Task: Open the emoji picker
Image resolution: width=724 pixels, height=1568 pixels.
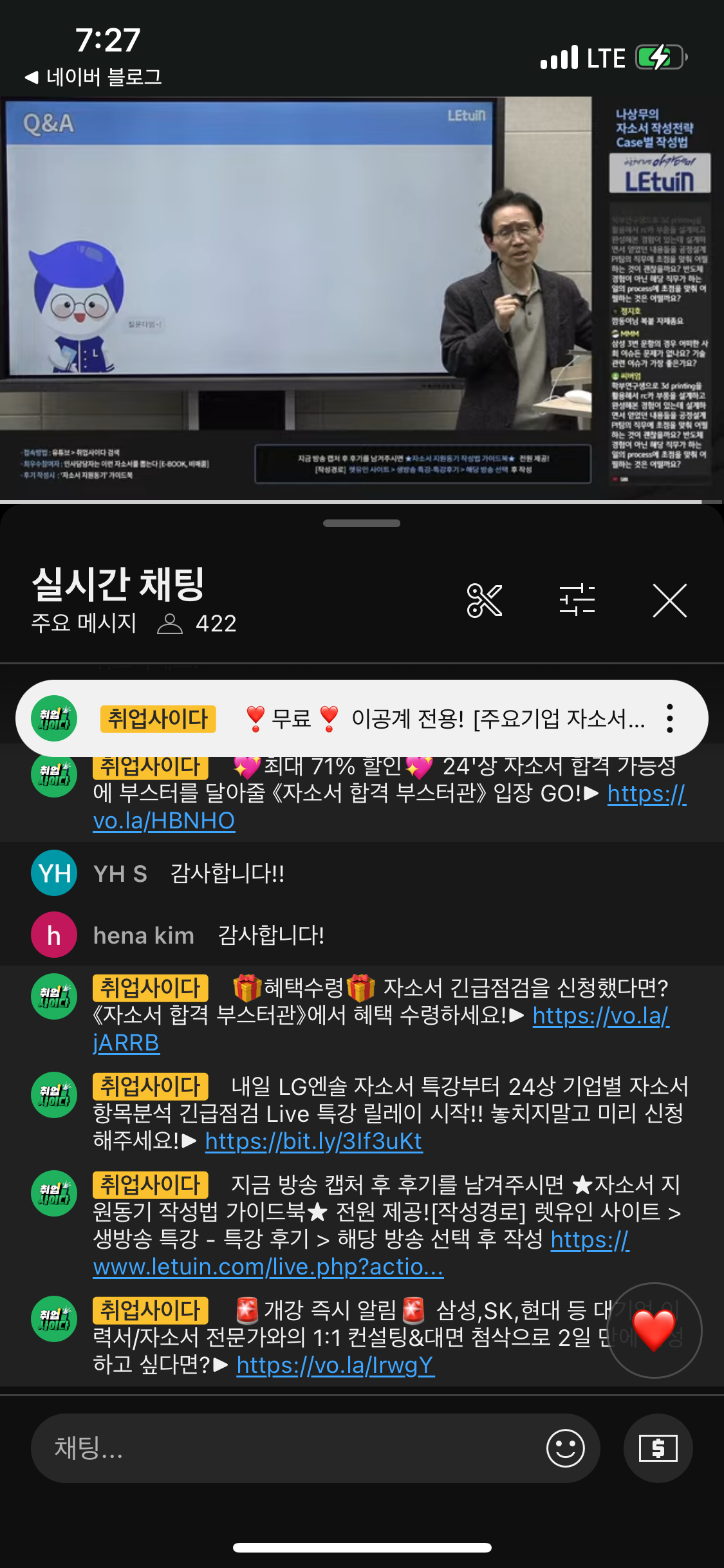Action: pos(565,1448)
